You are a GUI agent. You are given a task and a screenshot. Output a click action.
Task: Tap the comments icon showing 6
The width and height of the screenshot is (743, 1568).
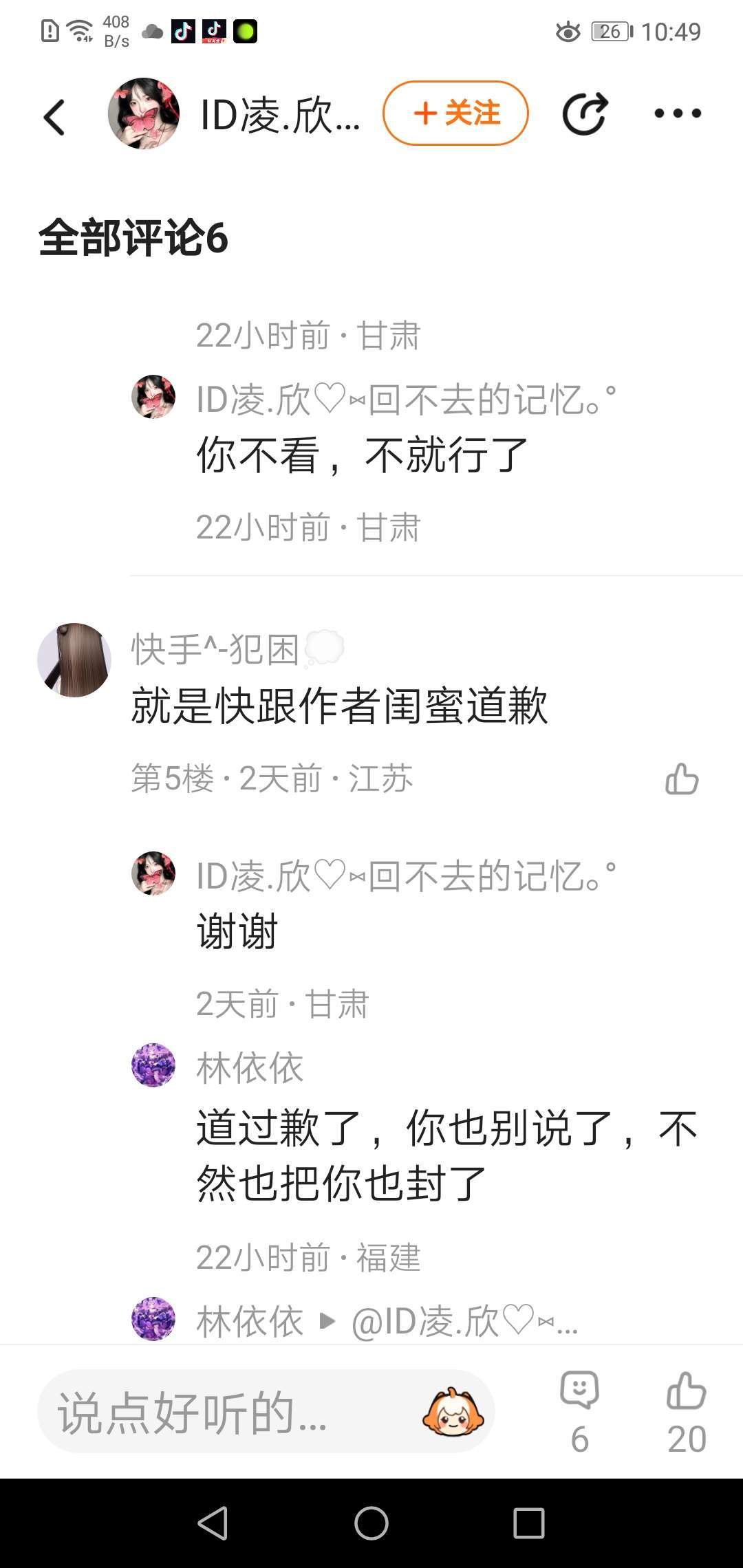coord(580,1411)
